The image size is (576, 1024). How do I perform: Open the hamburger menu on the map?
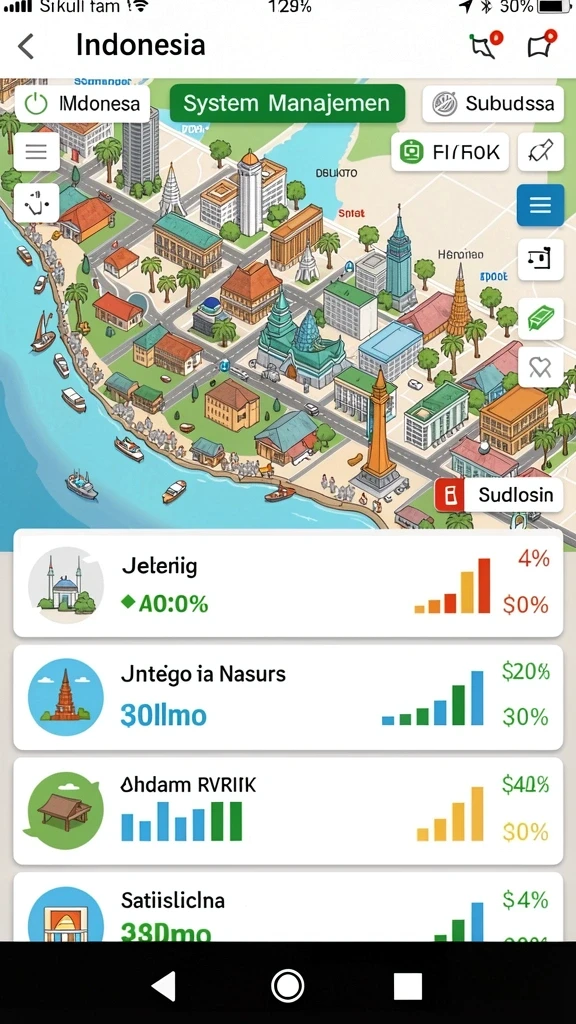tap(36, 152)
